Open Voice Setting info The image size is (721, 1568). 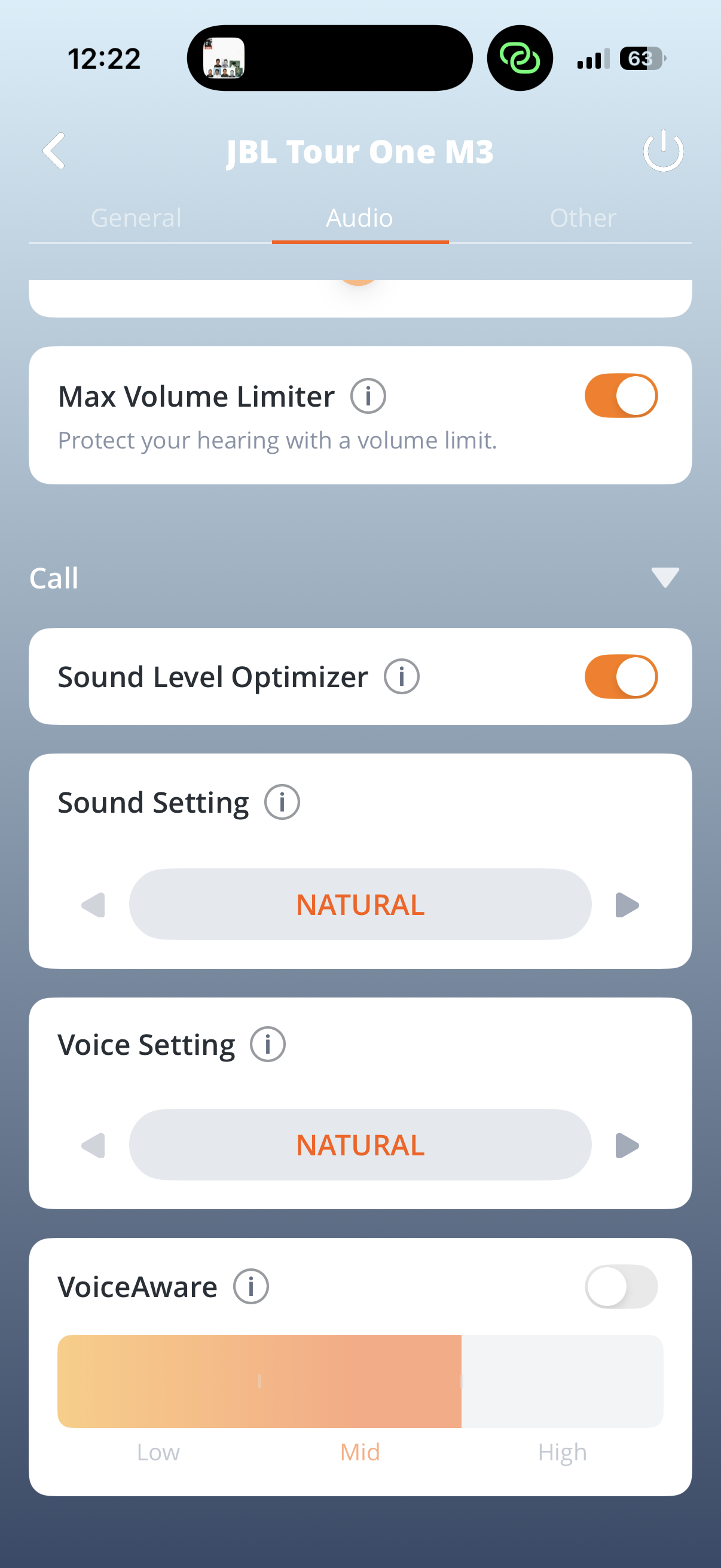pyautogui.click(x=268, y=1045)
